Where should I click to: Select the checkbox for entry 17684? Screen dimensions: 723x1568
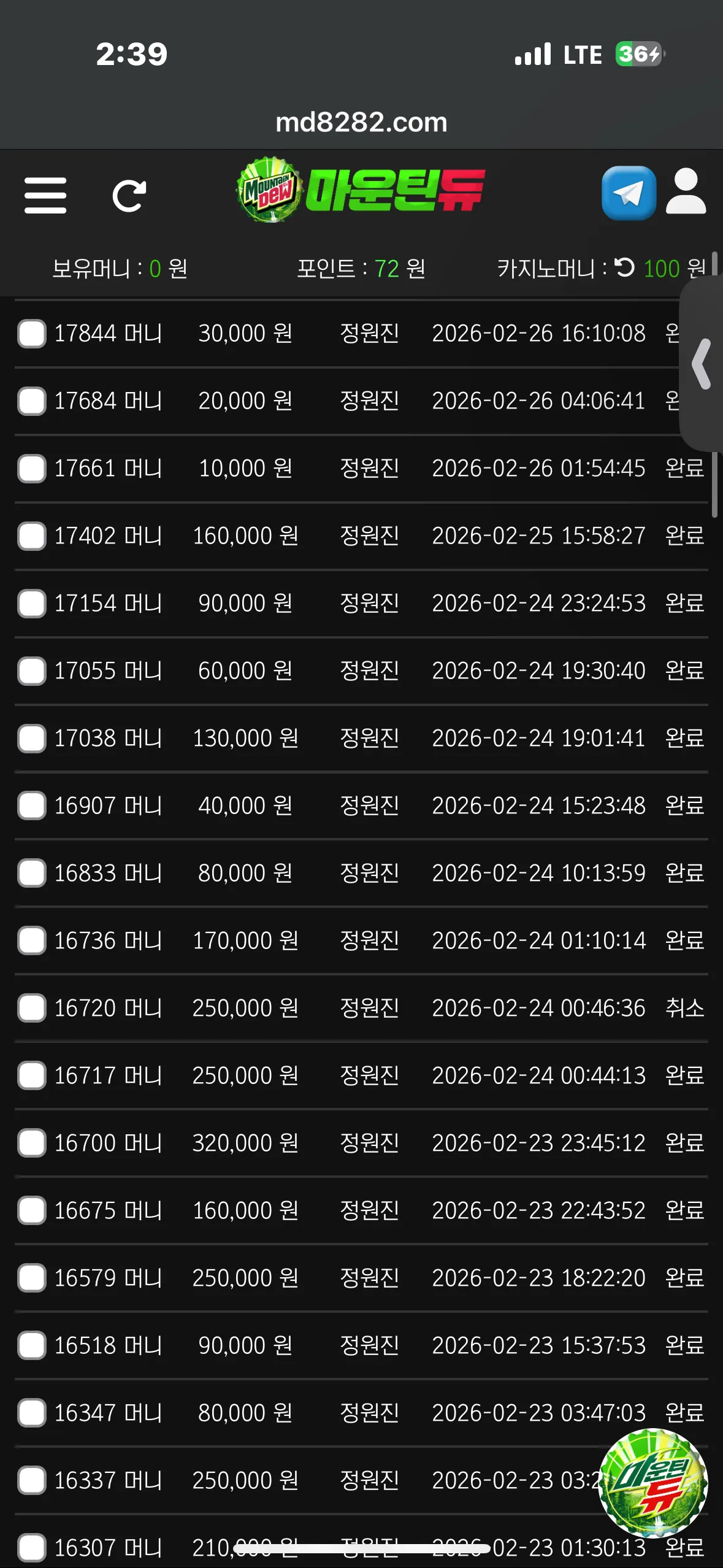[32, 401]
